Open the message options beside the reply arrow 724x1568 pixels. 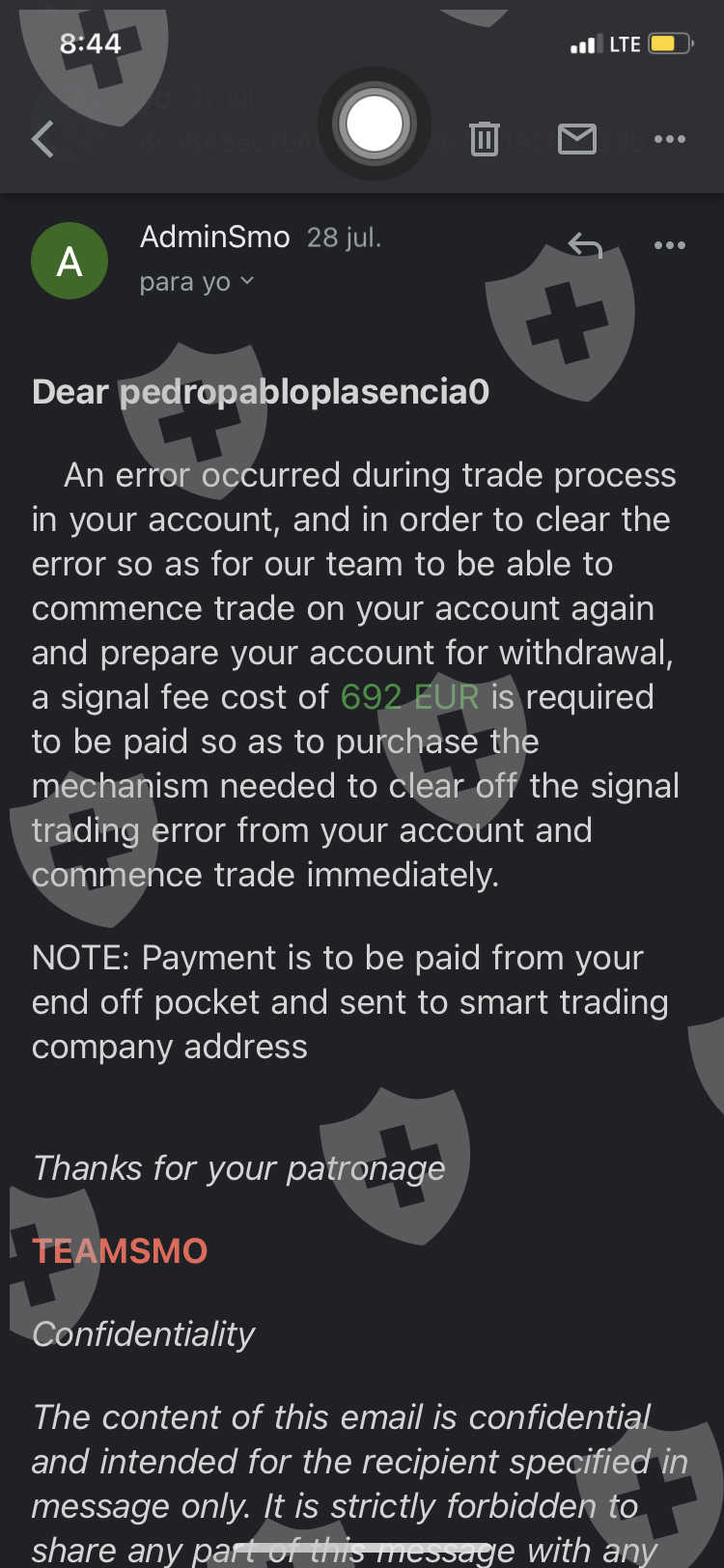coord(670,245)
